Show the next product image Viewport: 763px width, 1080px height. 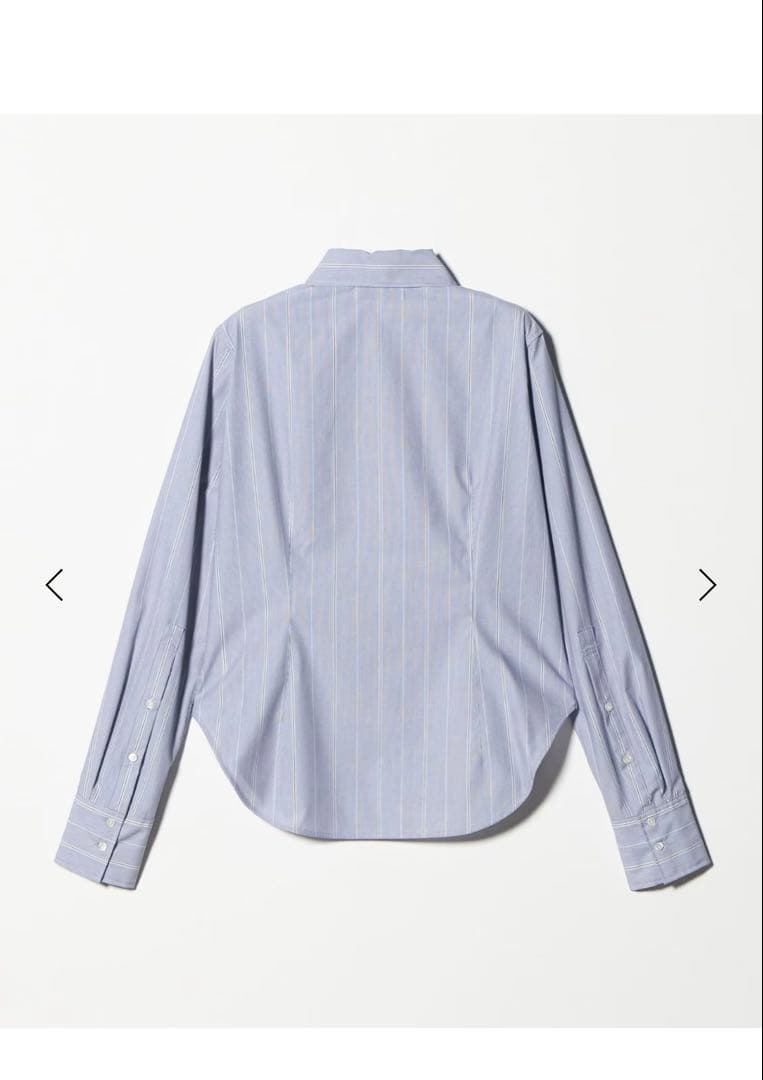pos(707,584)
